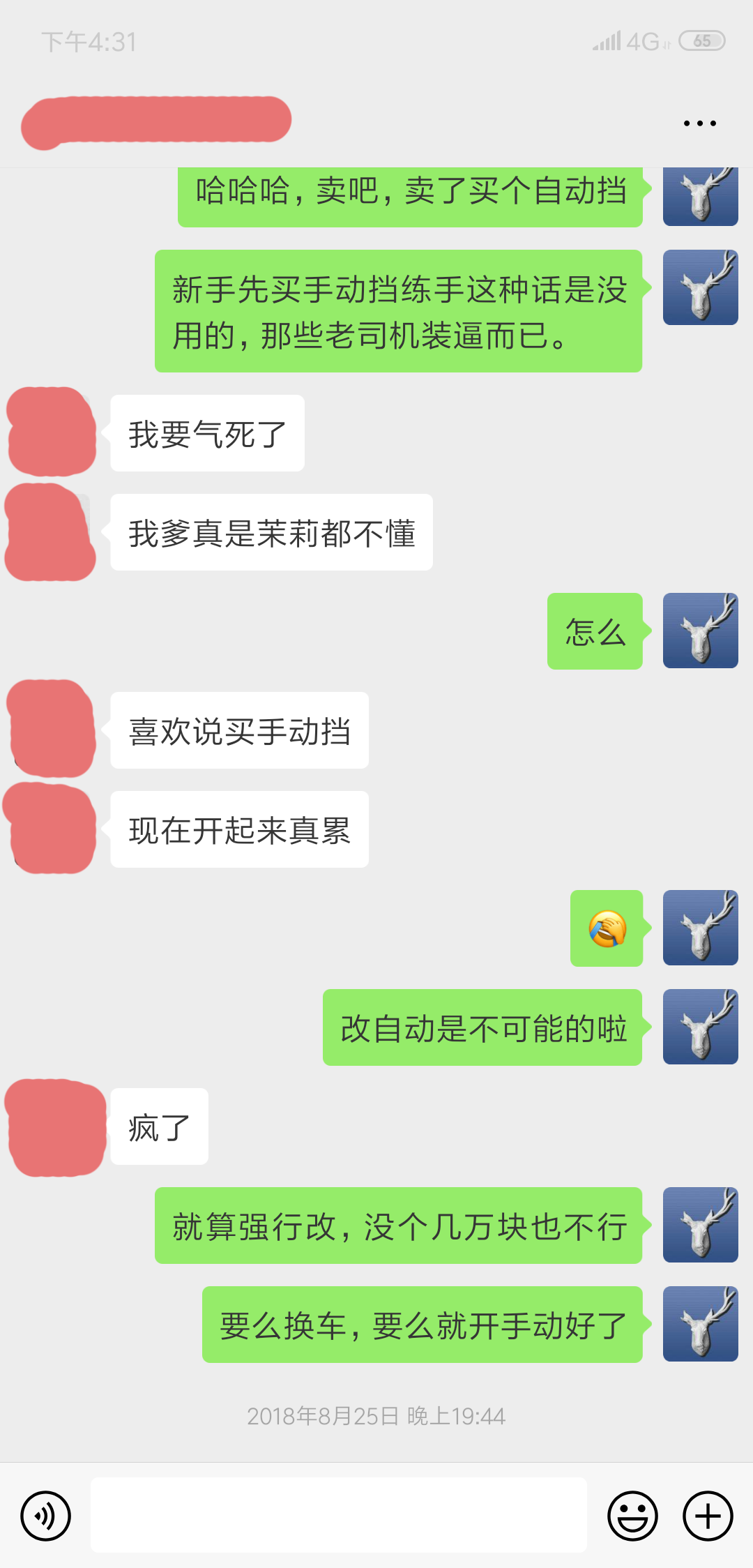The width and height of the screenshot is (753, 1568).
Task: Open the plus attachment menu
Action: point(708,1516)
